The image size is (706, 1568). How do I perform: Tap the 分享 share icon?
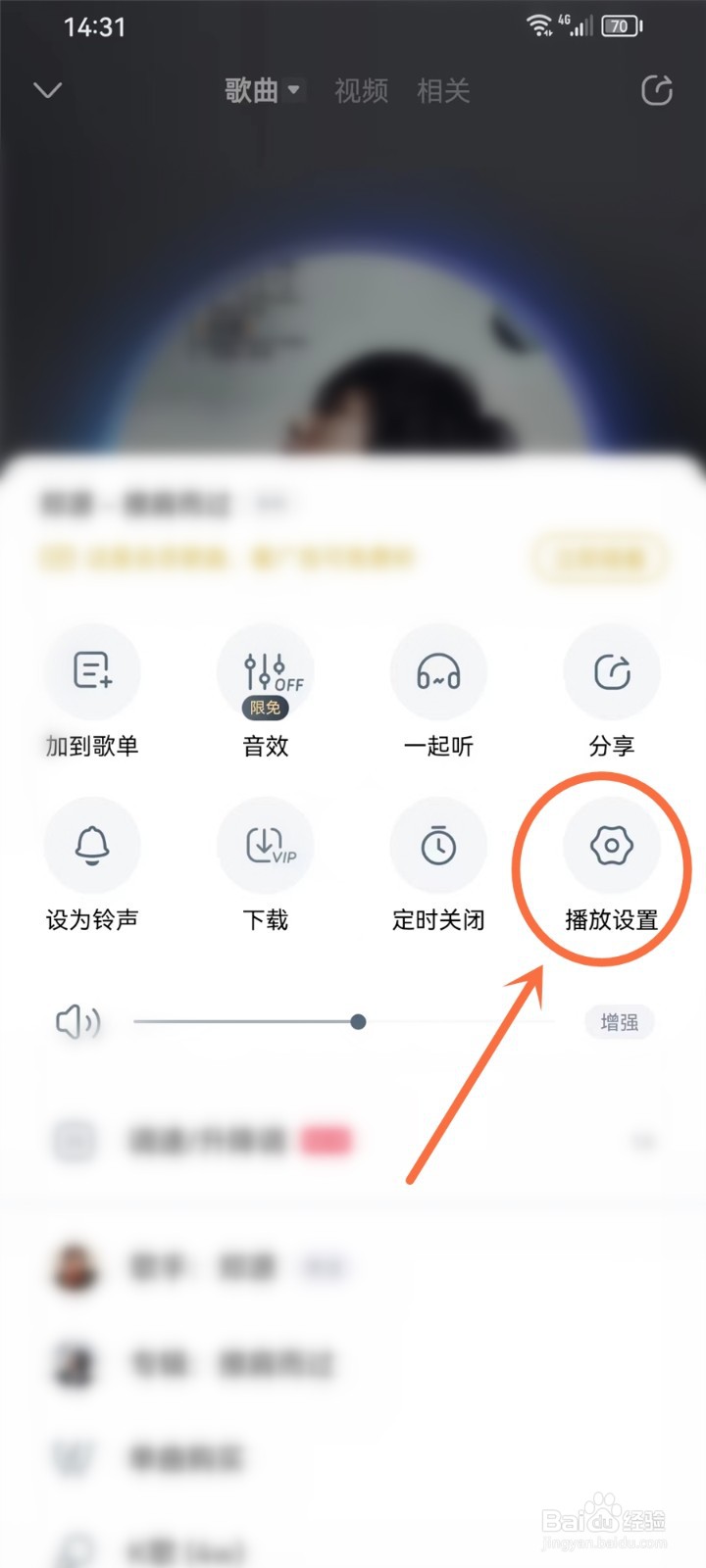tap(611, 671)
